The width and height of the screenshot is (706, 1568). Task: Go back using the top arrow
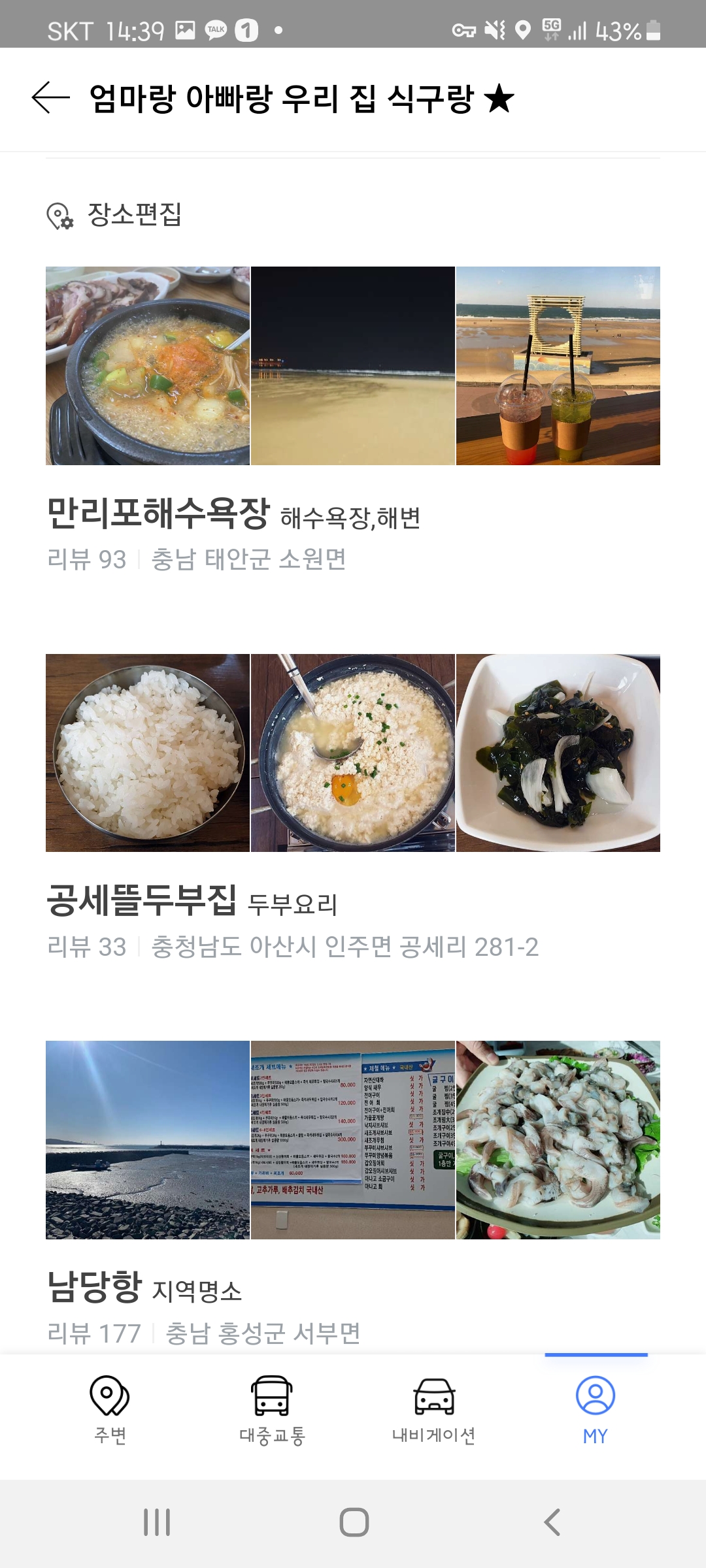tap(50, 98)
